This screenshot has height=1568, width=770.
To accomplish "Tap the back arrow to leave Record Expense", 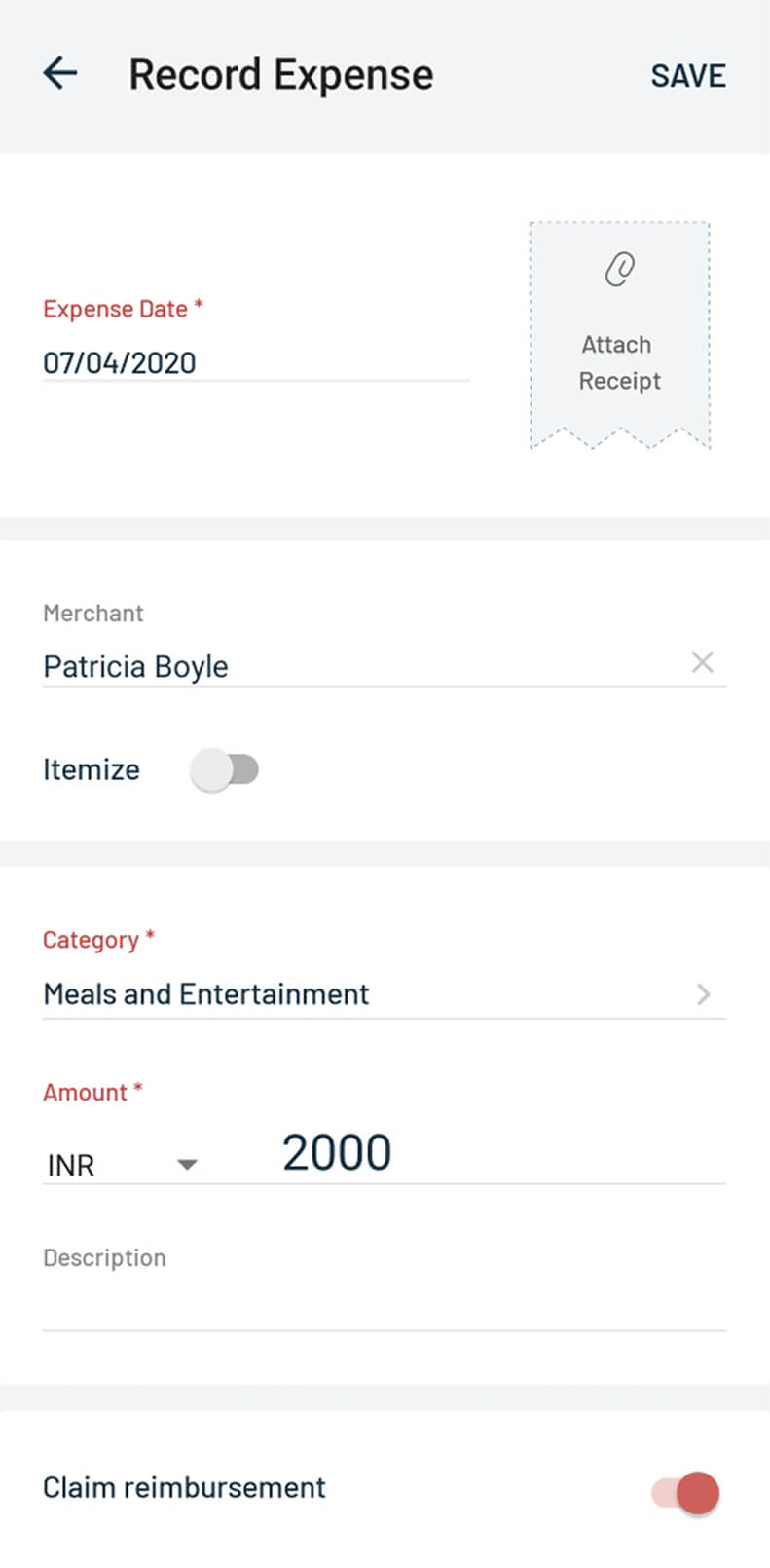I will (60, 73).
